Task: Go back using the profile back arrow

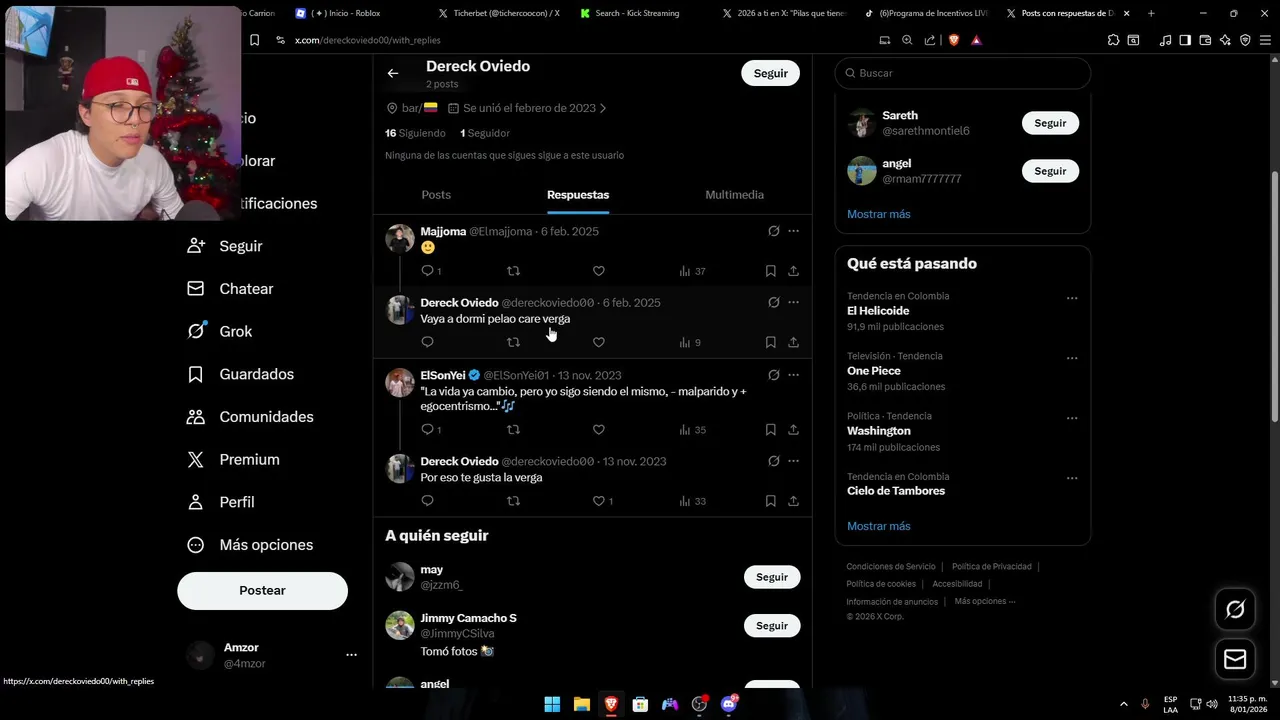Action: point(393,73)
